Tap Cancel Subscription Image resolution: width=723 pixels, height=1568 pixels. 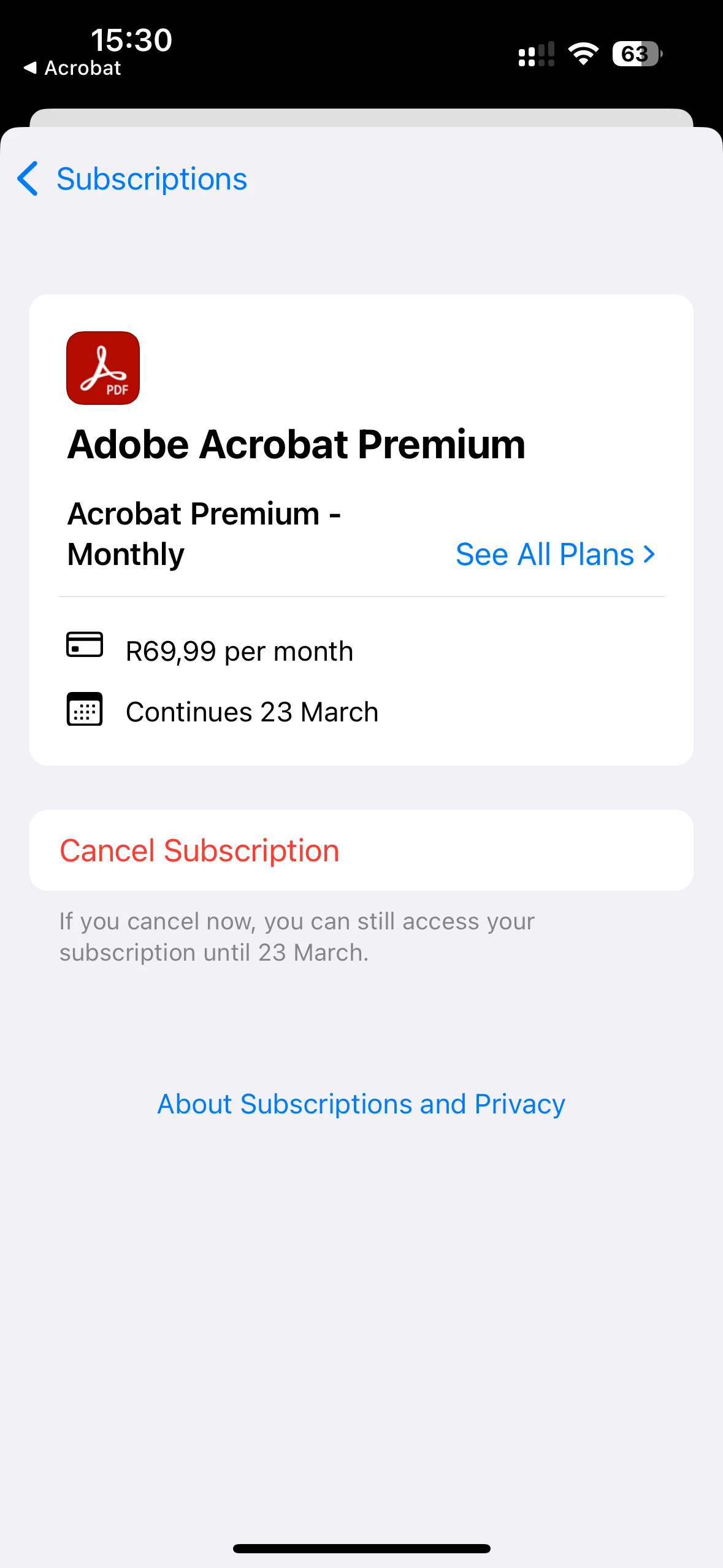(199, 851)
